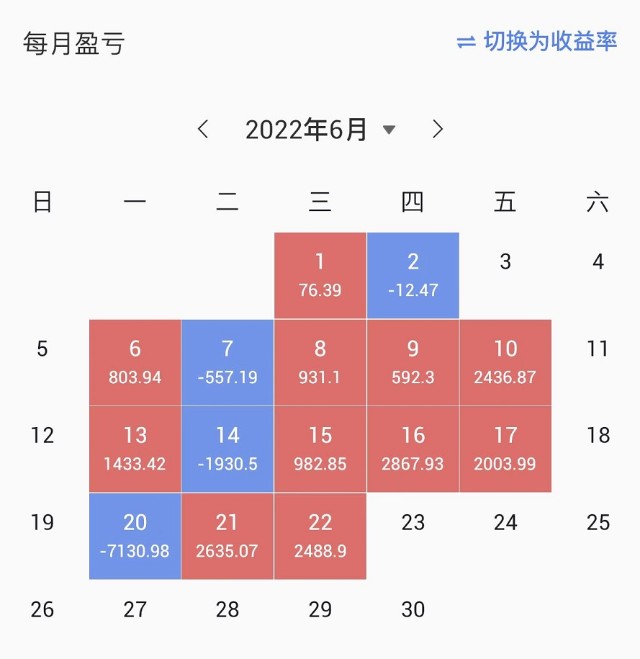Image resolution: width=640 pixels, height=659 pixels.
Task: Select June 1 with 76.39
Action: pyautogui.click(x=320, y=275)
